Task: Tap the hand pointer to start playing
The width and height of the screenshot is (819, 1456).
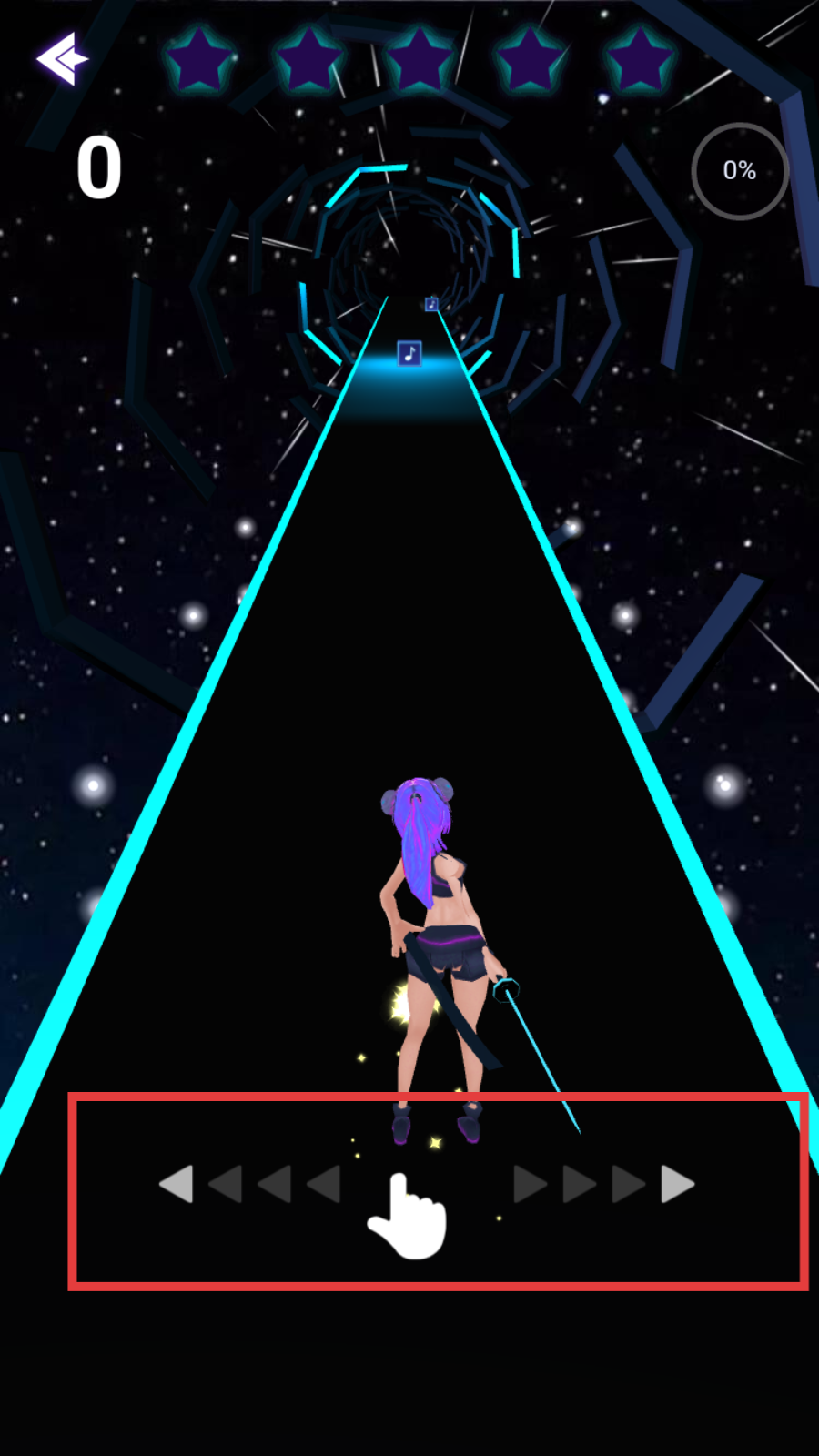Action: [x=409, y=1217]
